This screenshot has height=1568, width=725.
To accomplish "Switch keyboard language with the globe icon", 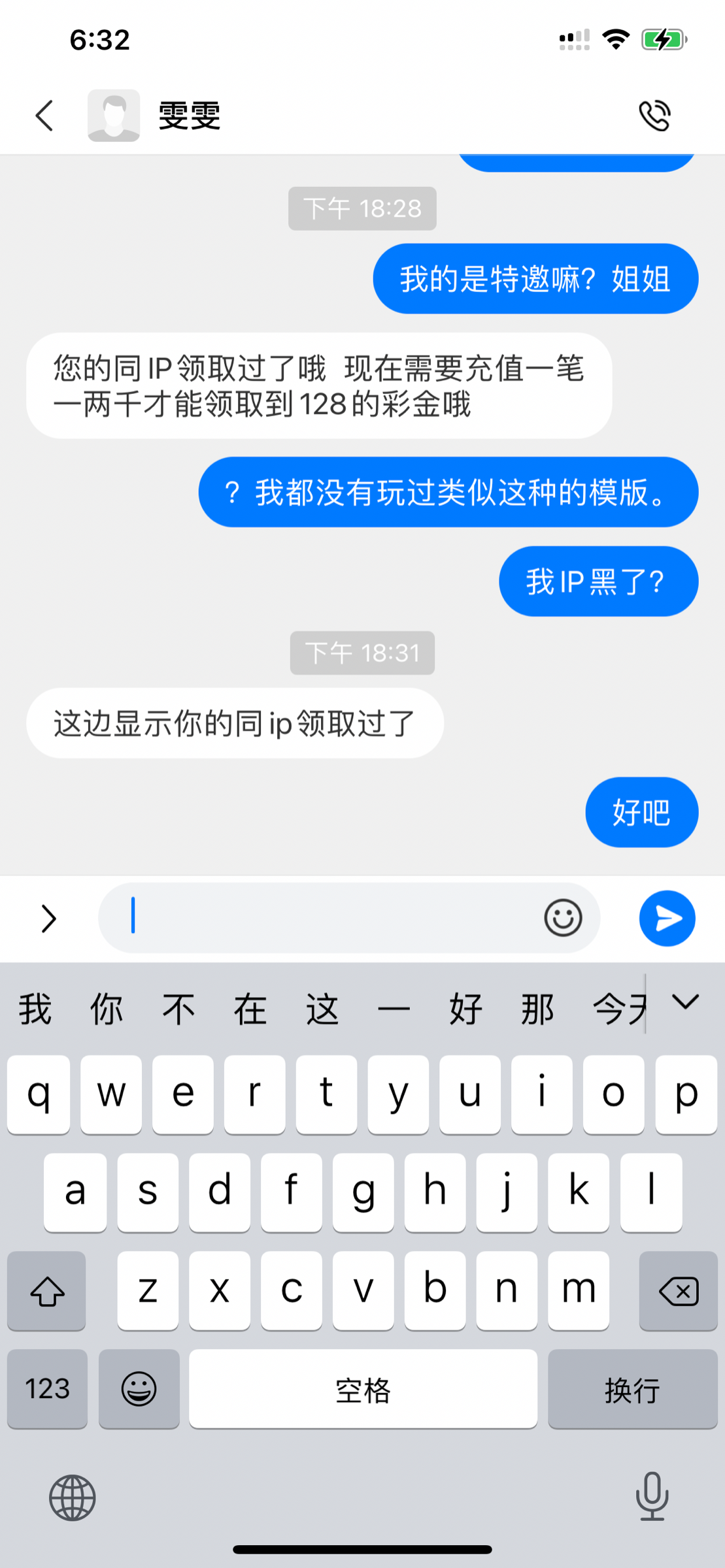I will click(72, 1497).
